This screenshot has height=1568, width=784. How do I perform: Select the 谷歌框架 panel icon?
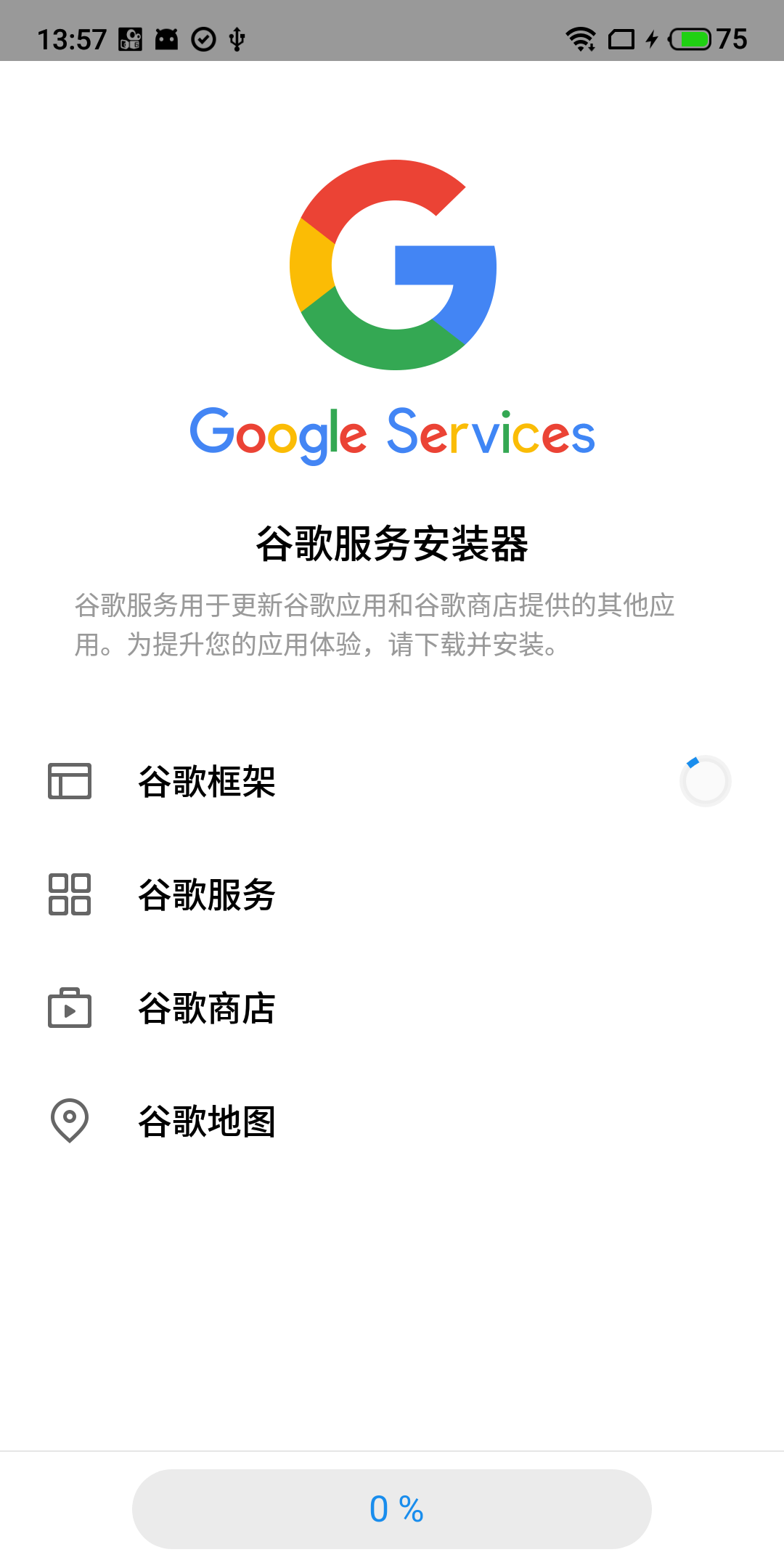(x=69, y=781)
